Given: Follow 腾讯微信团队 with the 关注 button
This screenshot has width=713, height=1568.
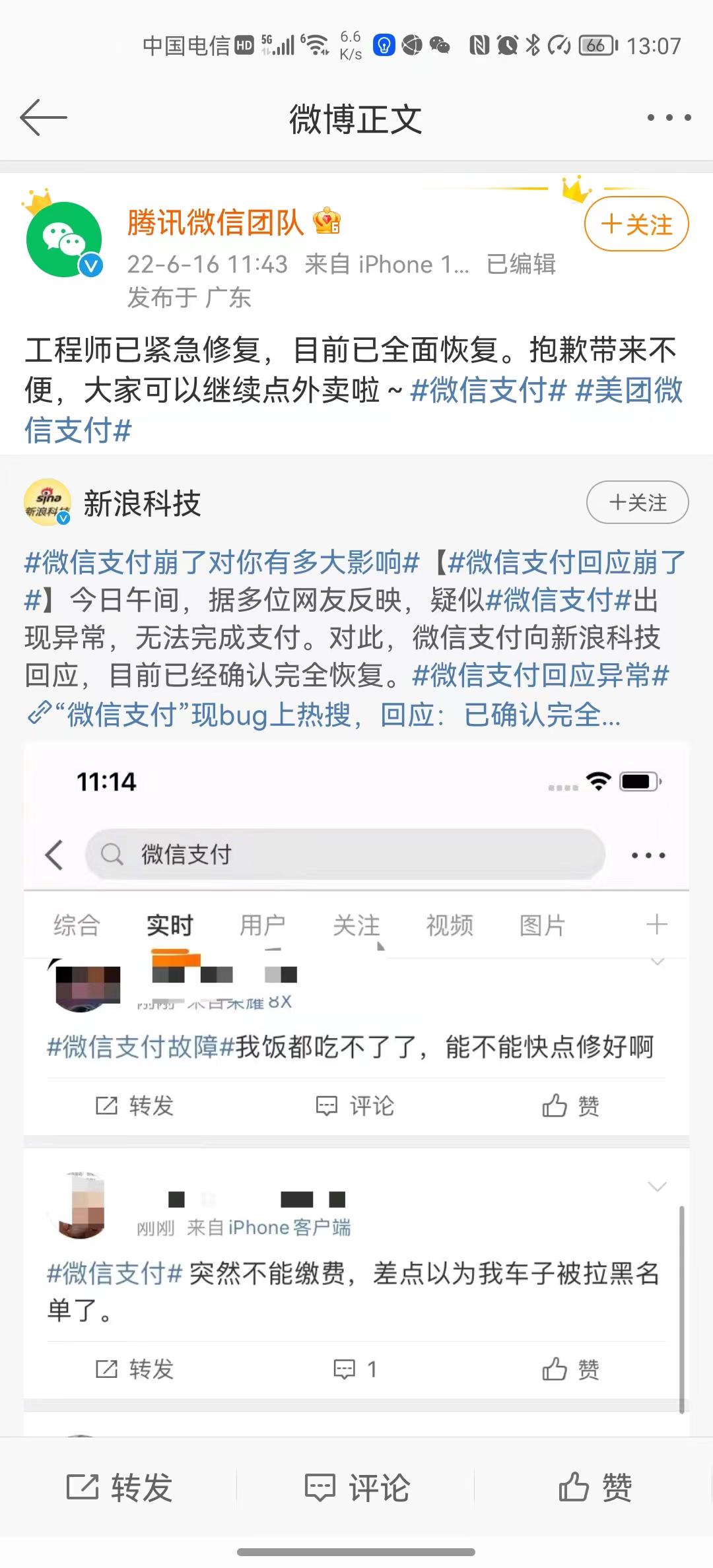Looking at the screenshot, I should click(x=636, y=224).
